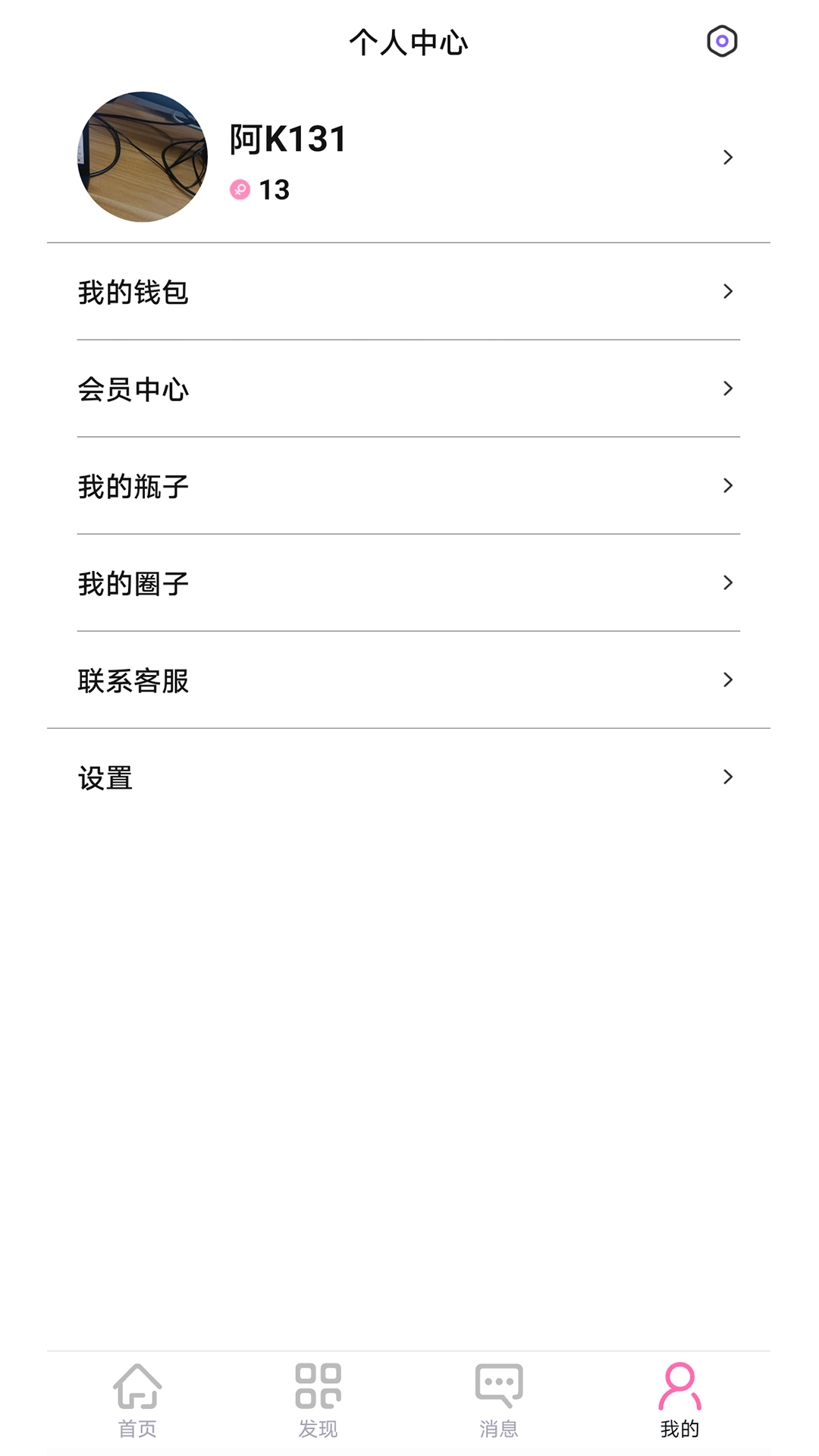Image resolution: width=819 pixels, height=1456 pixels.
Task: Expand the 会员中心 row chevron
Action: tap(729, 389)
